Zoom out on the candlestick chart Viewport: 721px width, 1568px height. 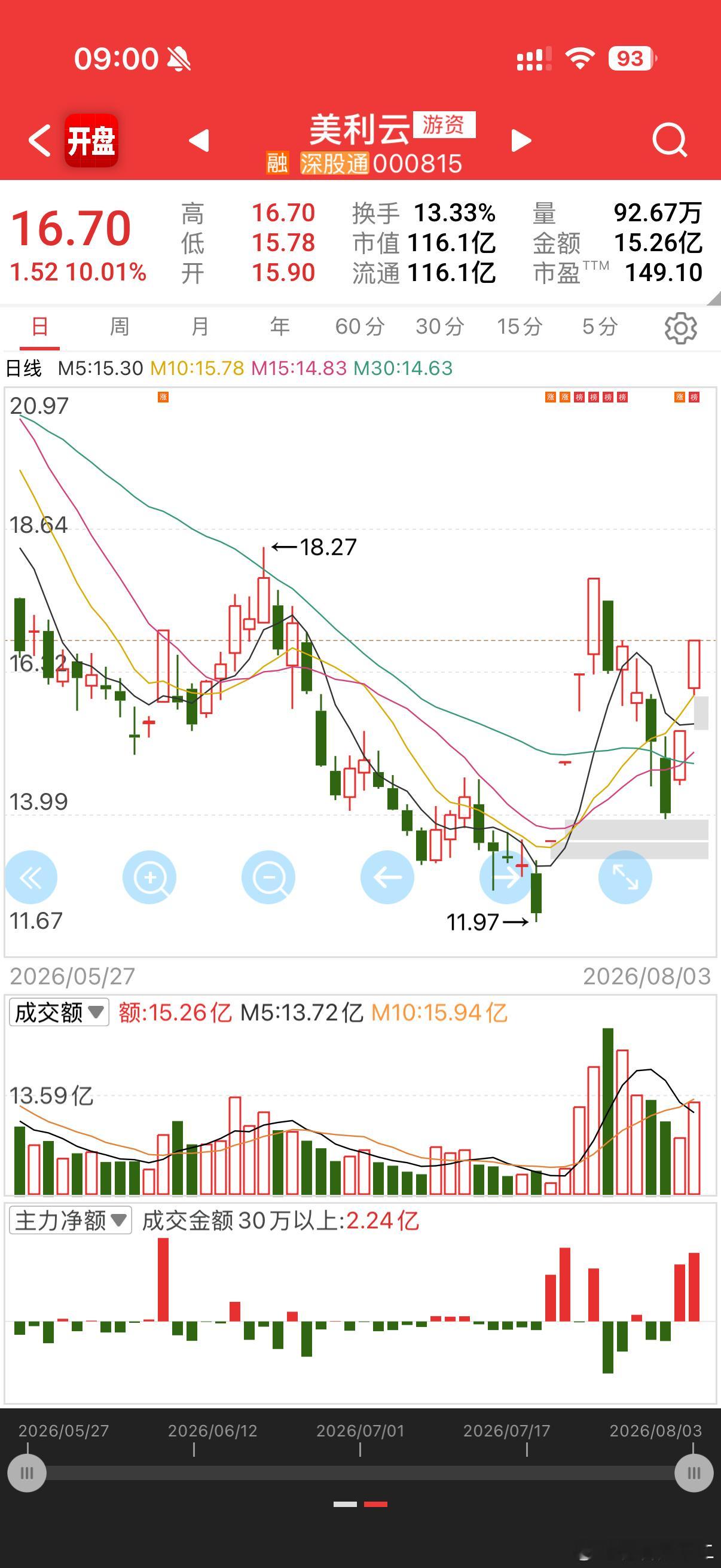[x=268, y=877]
